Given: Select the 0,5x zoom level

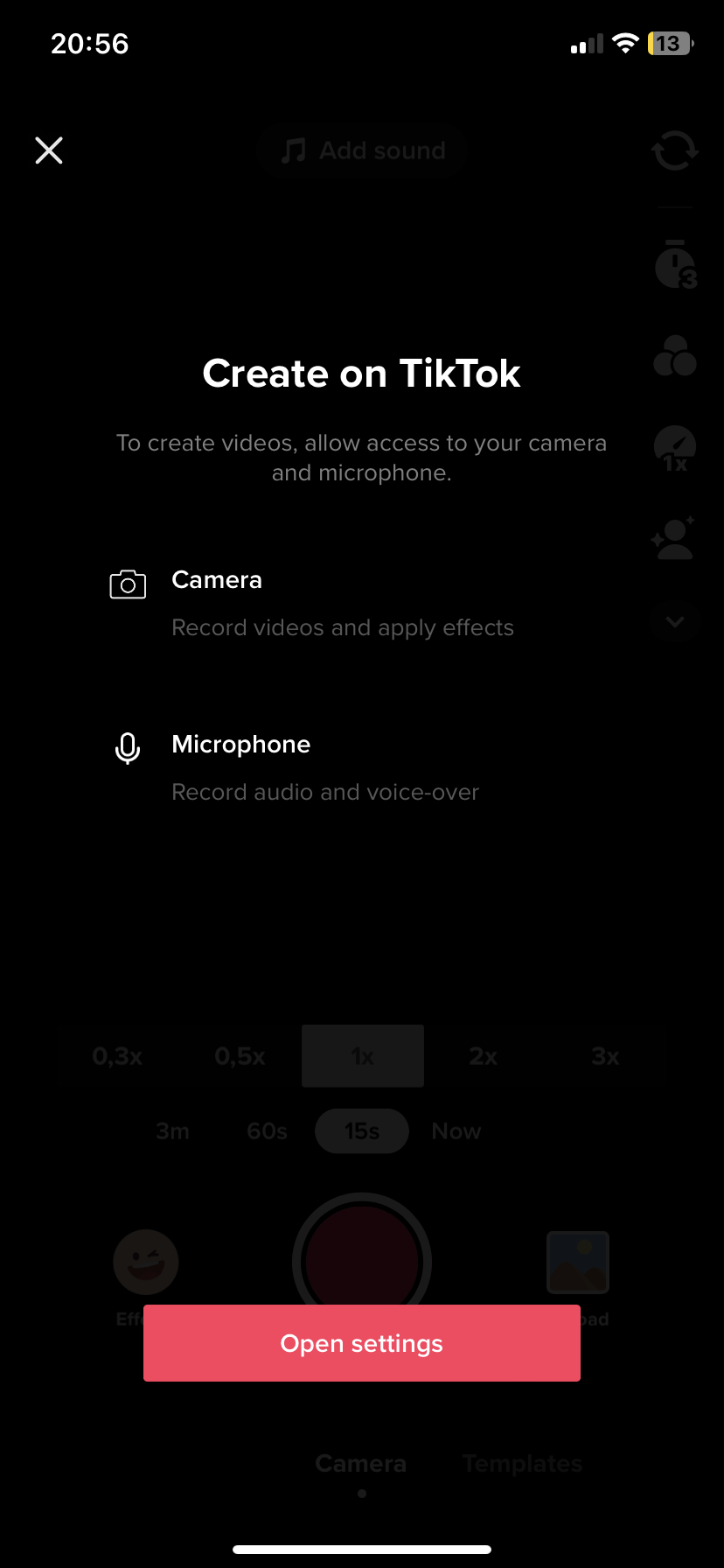Looking at the screenshot, I should pos(240,1056).
